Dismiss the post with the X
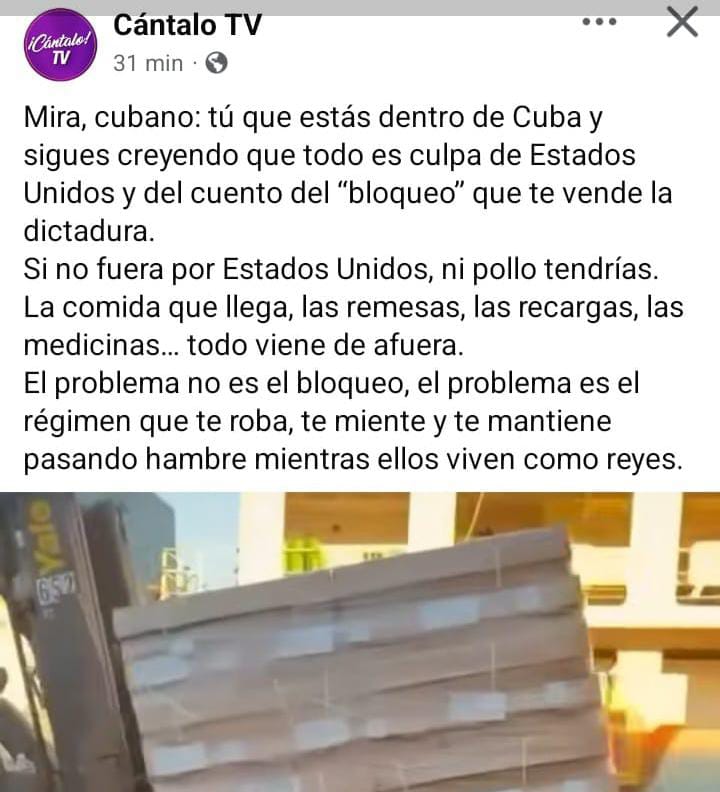Viewport: 720px width, 792px height. tap(681, 21)
